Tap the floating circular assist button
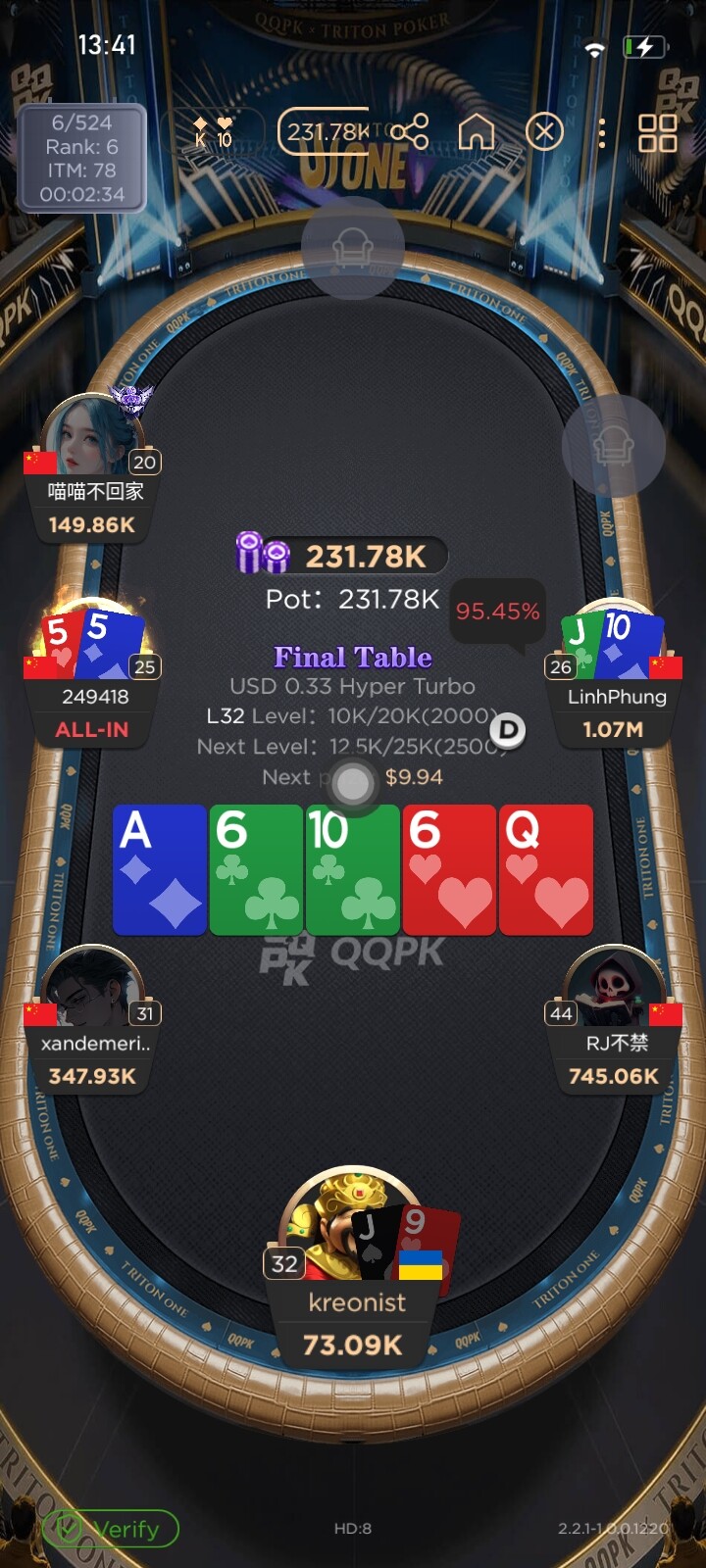Screen dimensions: 706x1568 (x=353, y=783)
